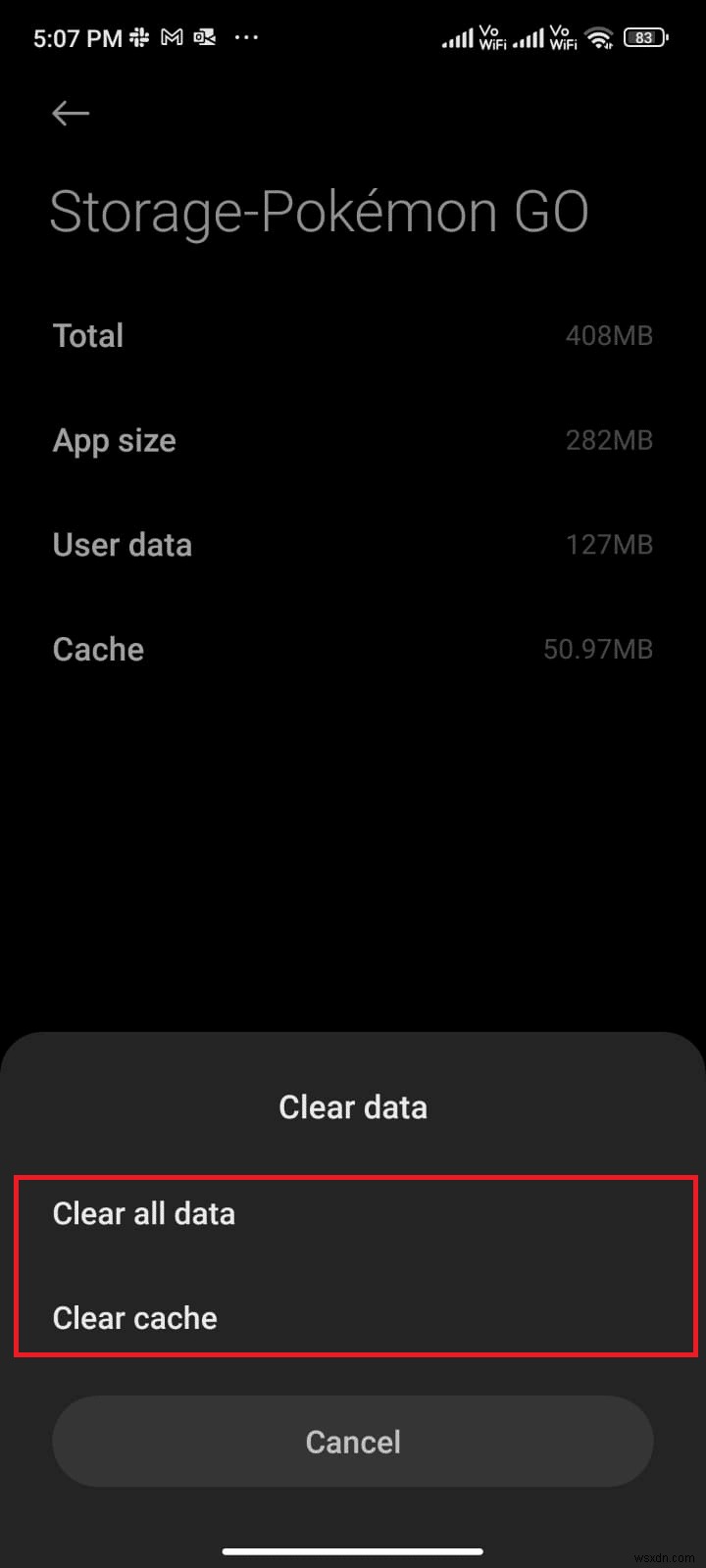Tap the 408MB Total value
Screen dimensions: 706x1568
tap(610, 335)
